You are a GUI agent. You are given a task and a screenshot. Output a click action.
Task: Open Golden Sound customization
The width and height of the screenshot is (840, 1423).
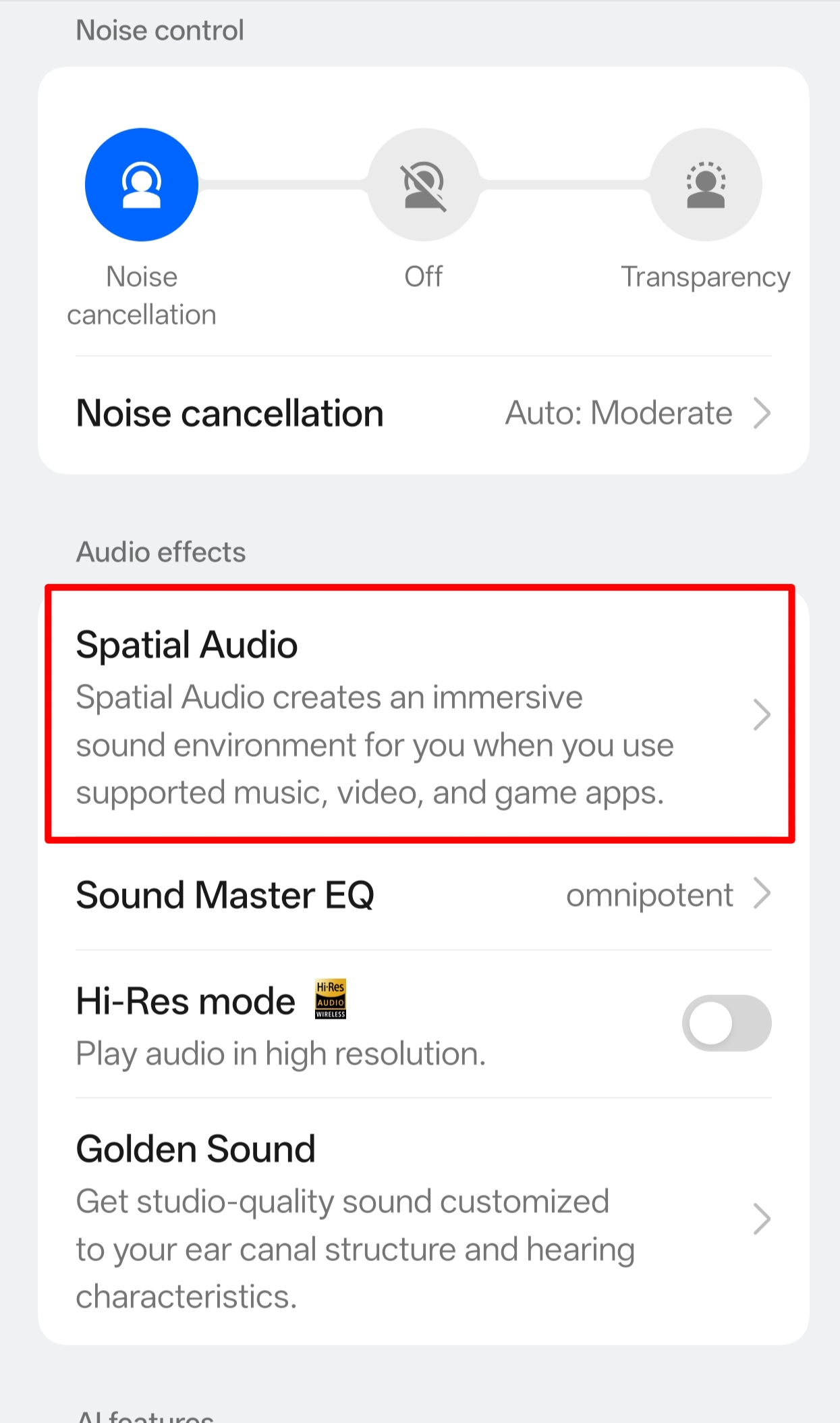point(423,1219)
